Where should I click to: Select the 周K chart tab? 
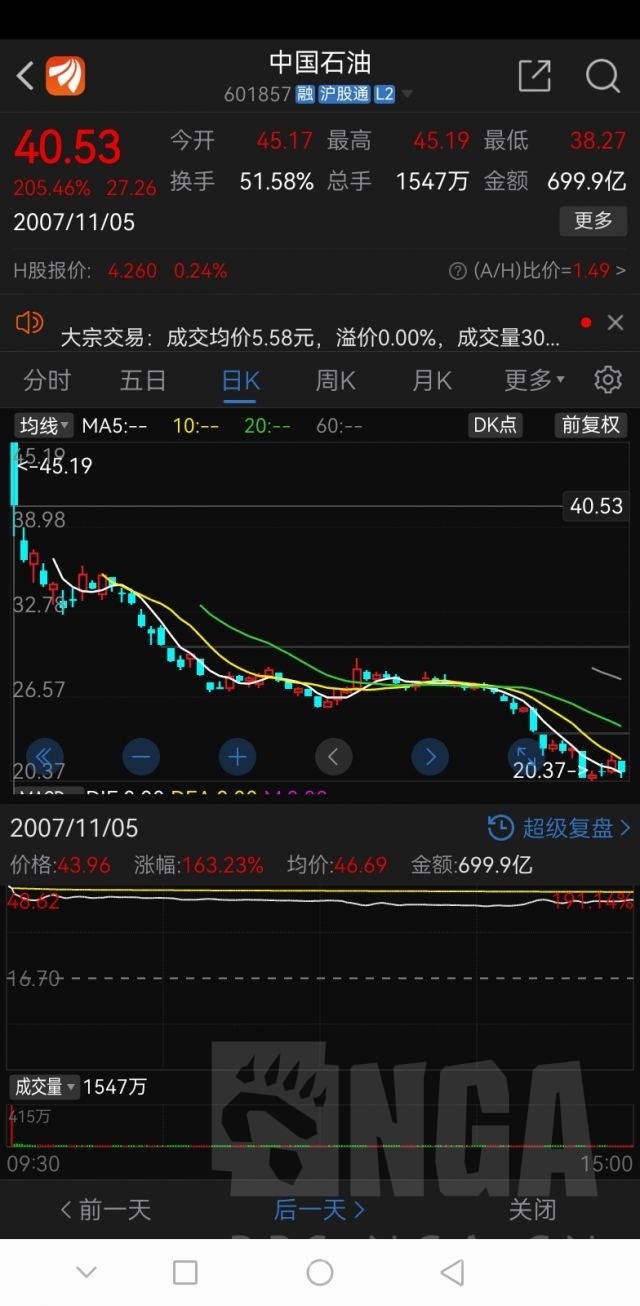tap(335, 380)
